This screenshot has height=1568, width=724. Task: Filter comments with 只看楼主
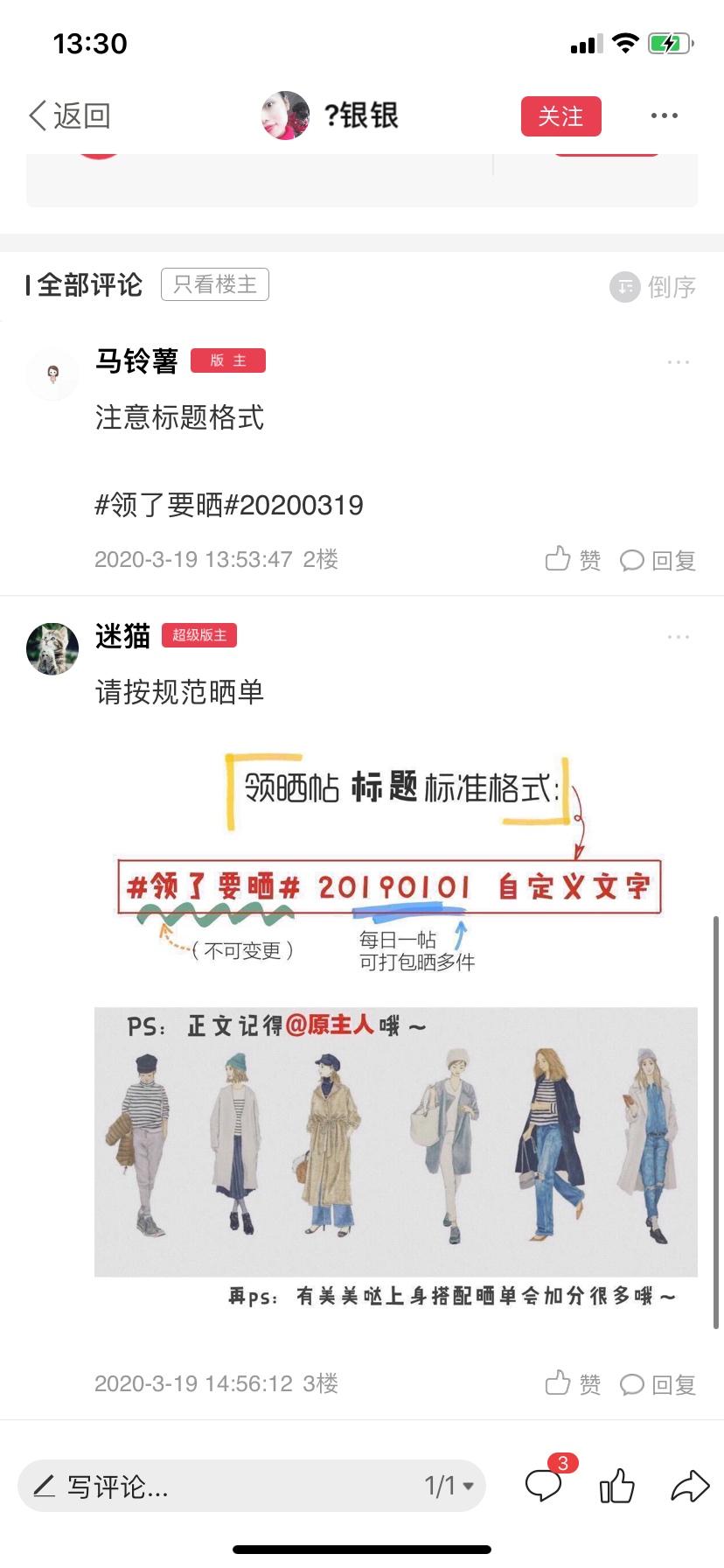pyautogui.click(x=215, y=284)
